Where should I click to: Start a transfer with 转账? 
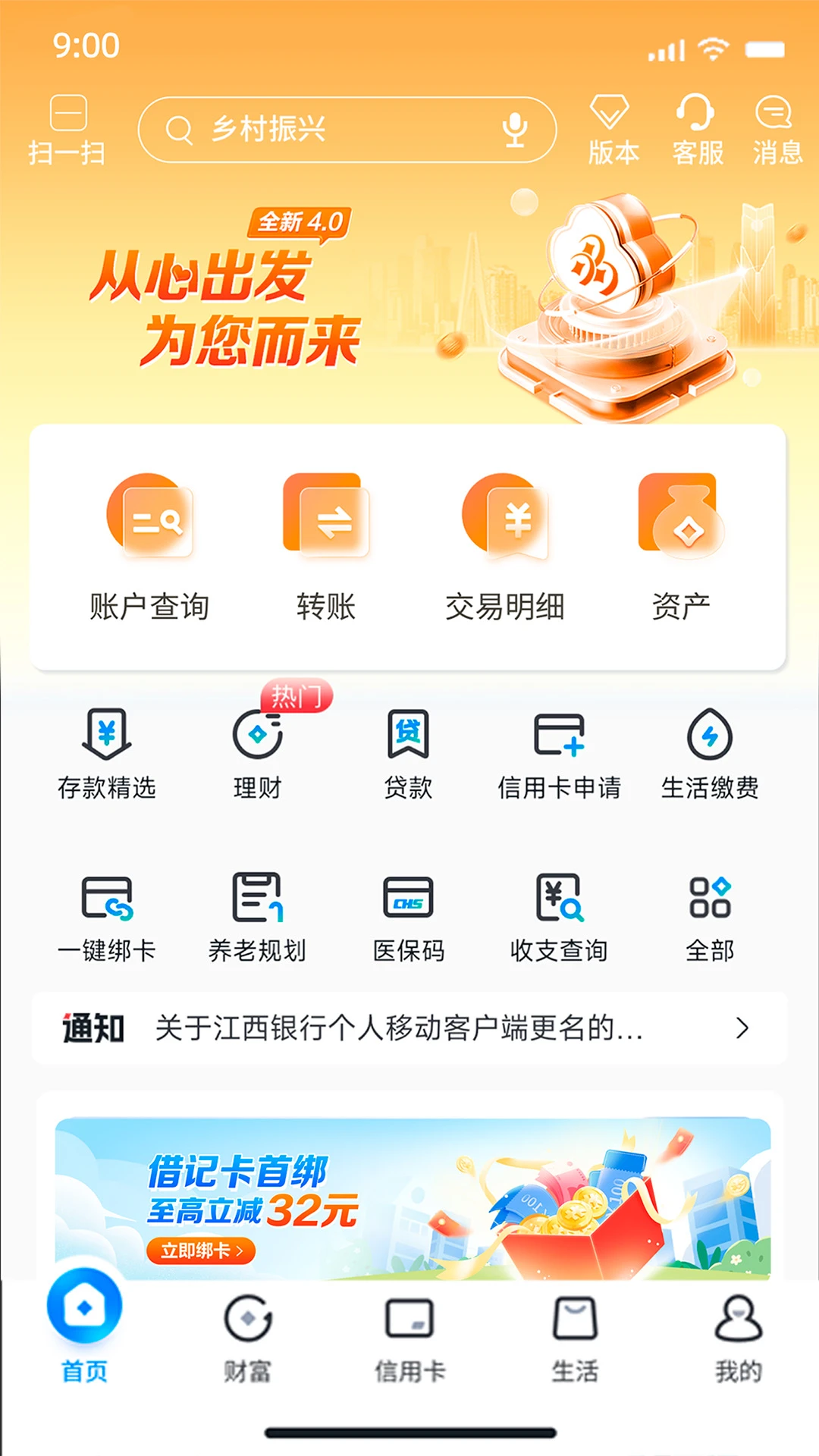[x=326, y=546]
